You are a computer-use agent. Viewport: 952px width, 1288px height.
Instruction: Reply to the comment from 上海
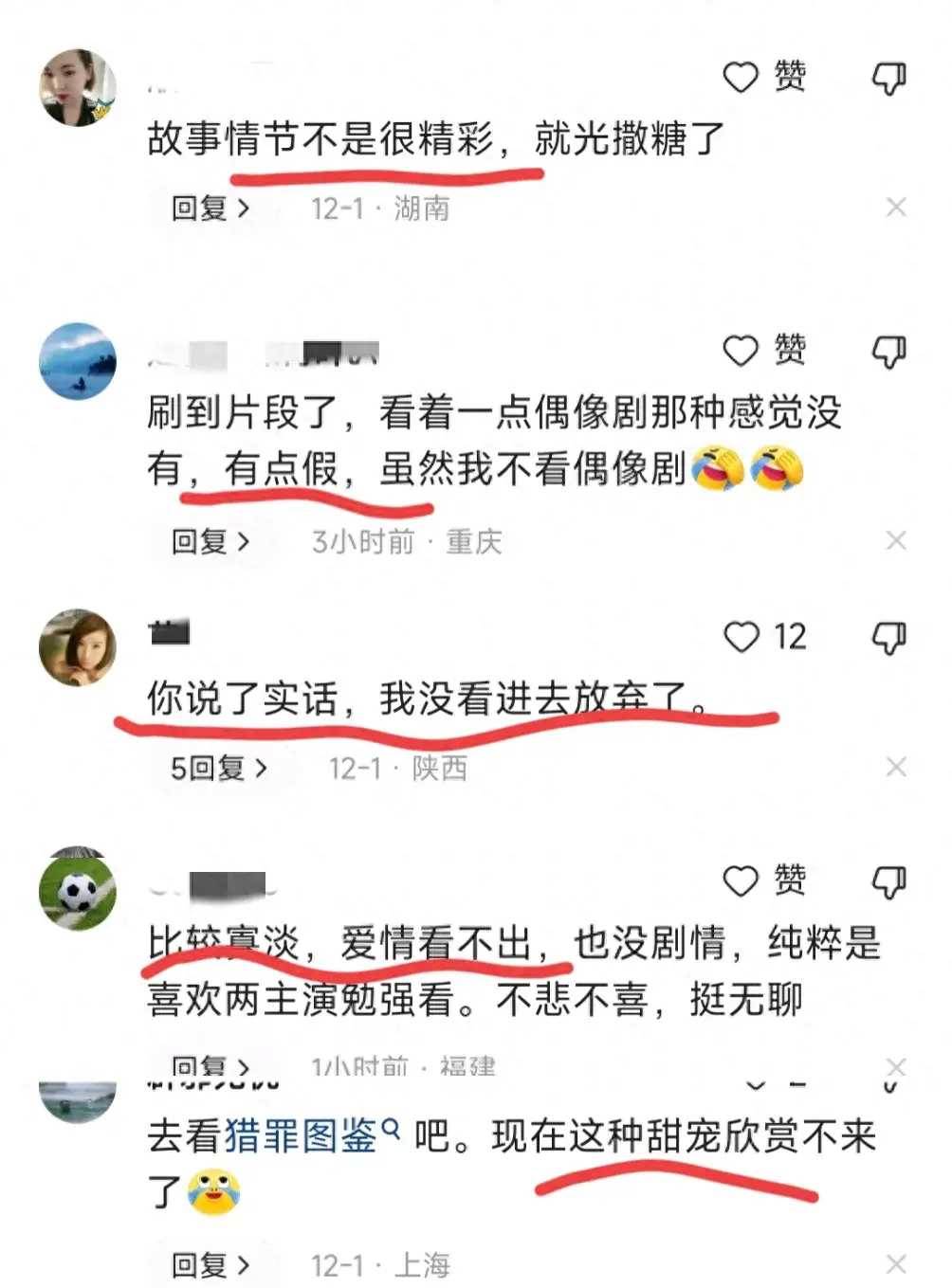pos(210,1264)
